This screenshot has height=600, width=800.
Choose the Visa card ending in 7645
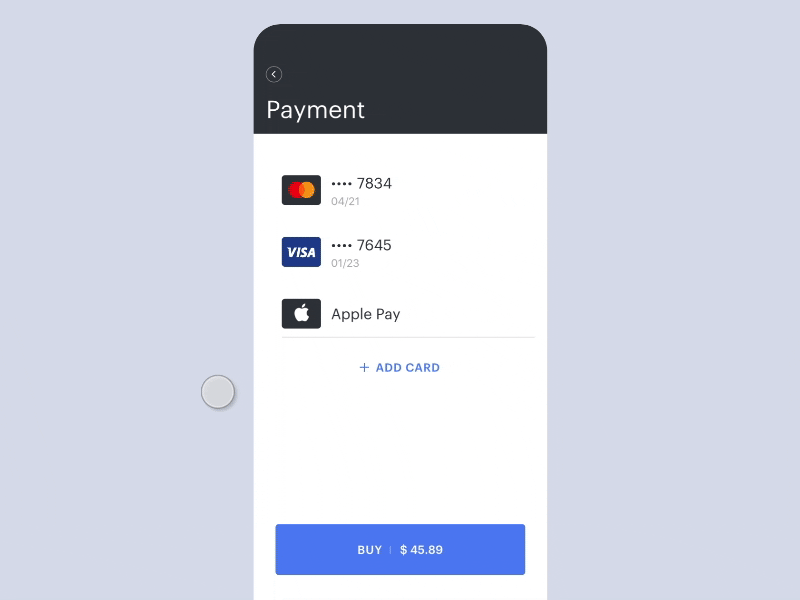(x=360, y=252)
